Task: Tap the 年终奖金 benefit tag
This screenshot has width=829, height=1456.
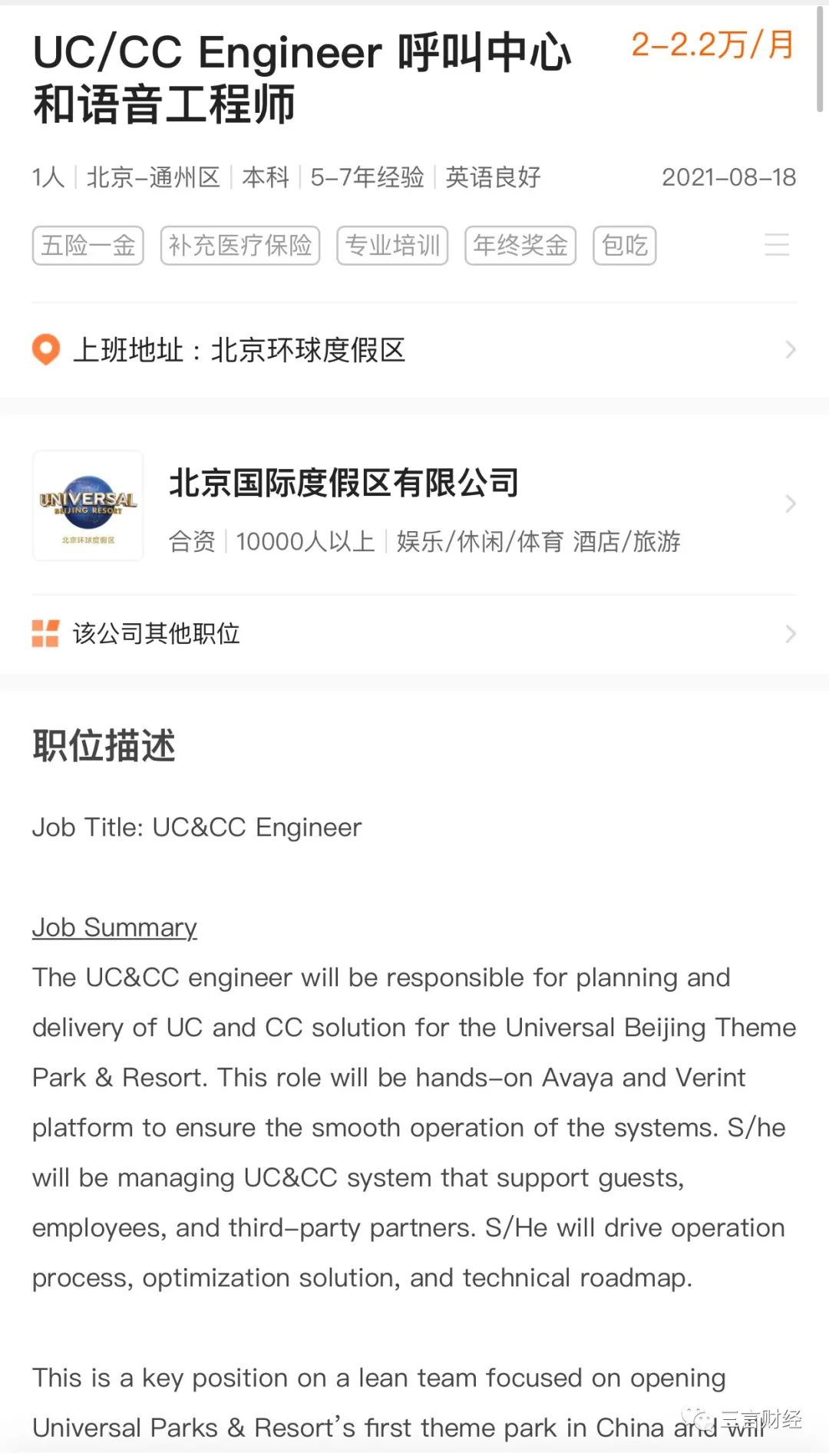Action: [520, 246]
